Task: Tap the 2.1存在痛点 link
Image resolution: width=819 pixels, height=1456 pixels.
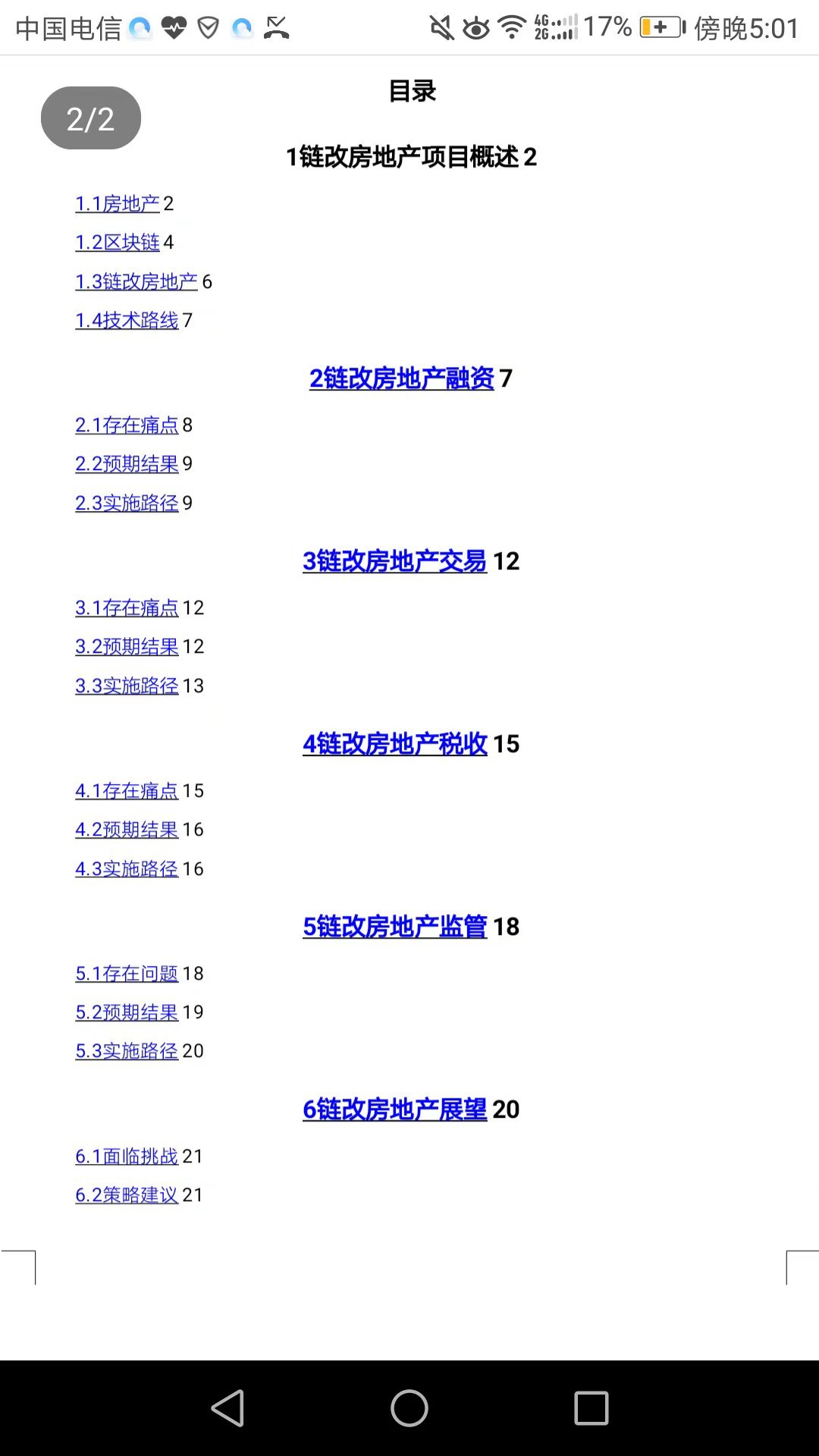Action: 127,425
